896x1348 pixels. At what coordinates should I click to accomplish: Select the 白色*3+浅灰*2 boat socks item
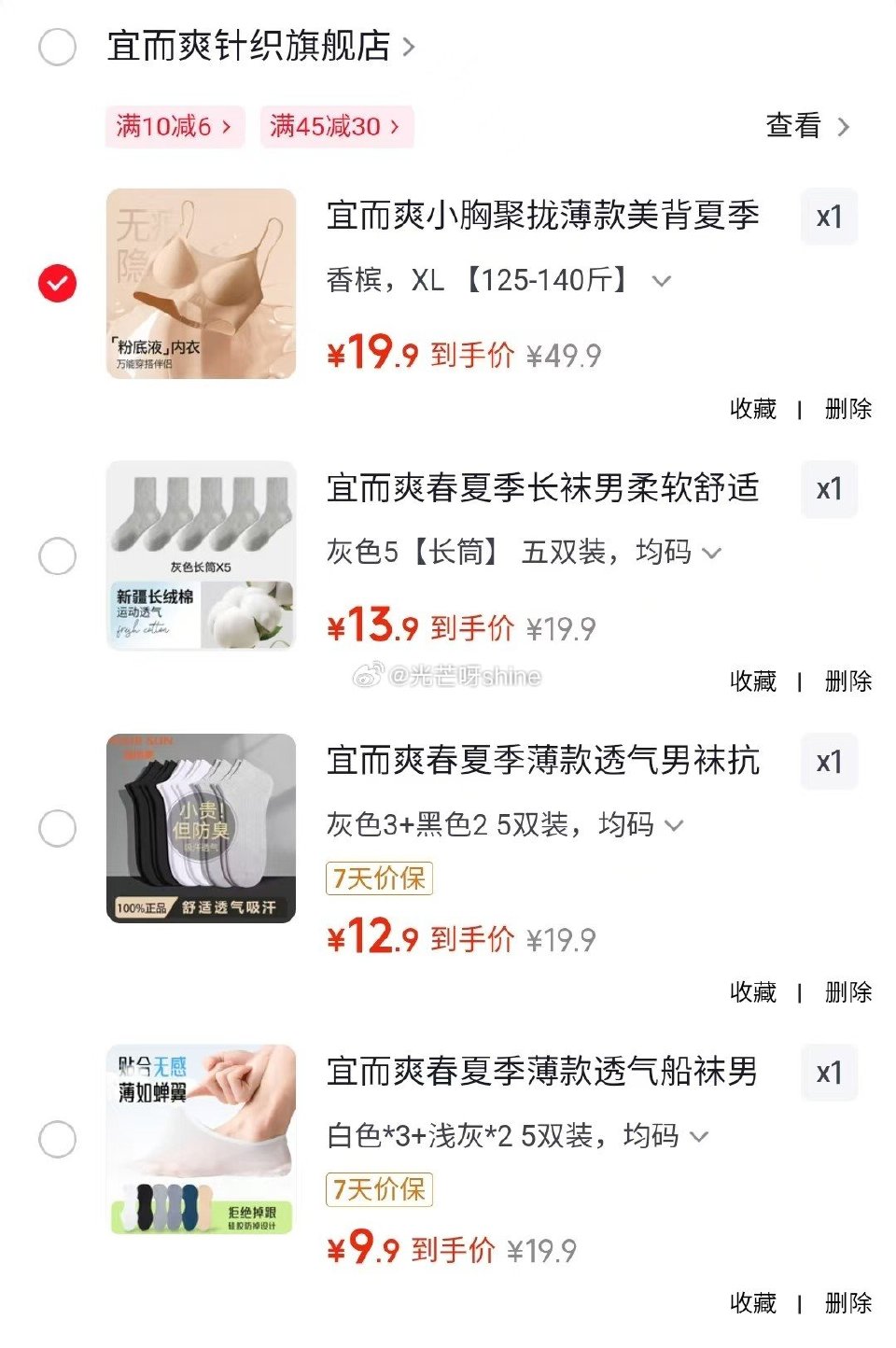click(x=58, y=1138)
